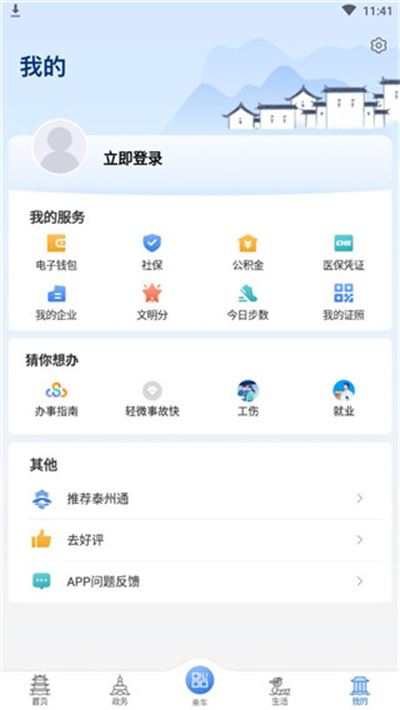Open 医保凭证
The width and height of the screenshot is (400, 710).
pyautogui.click(x=343, y=253)
